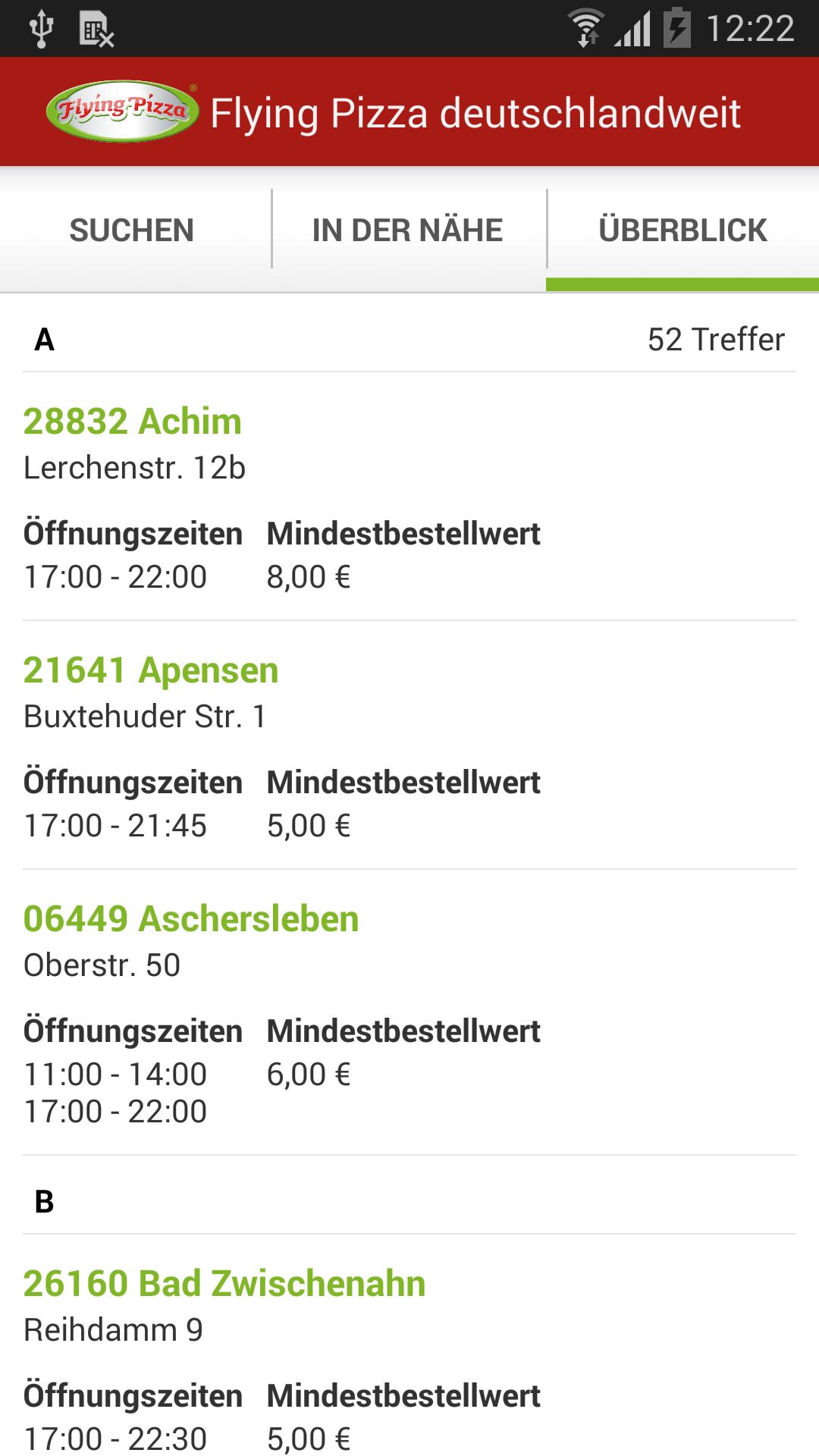Switch to the In der Nähe tab
819x1456 pixels.
(408, 230)
